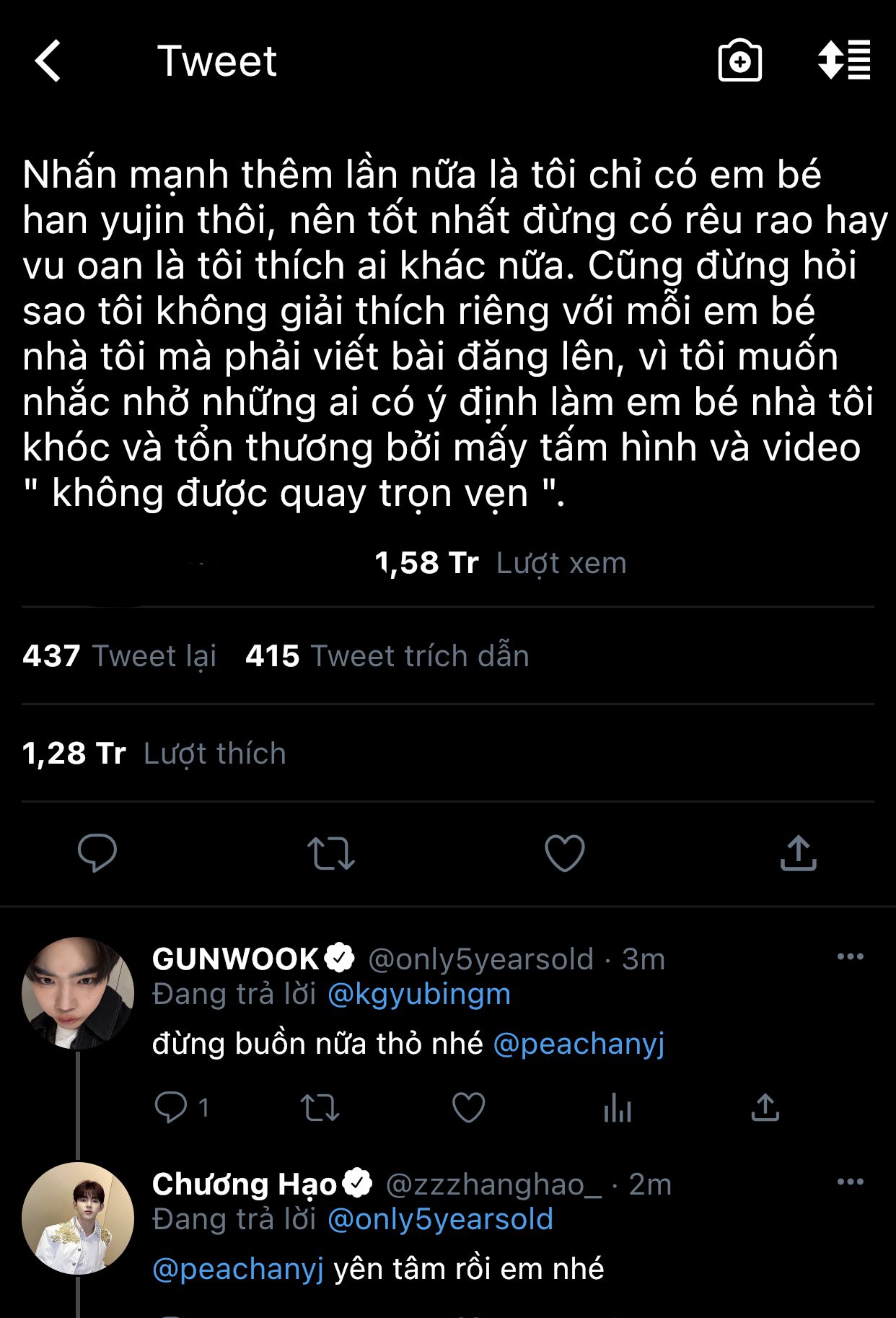This screenshot has width=896, height=1318.
Task: Retweet the main tweet
Action: (331, 853)
